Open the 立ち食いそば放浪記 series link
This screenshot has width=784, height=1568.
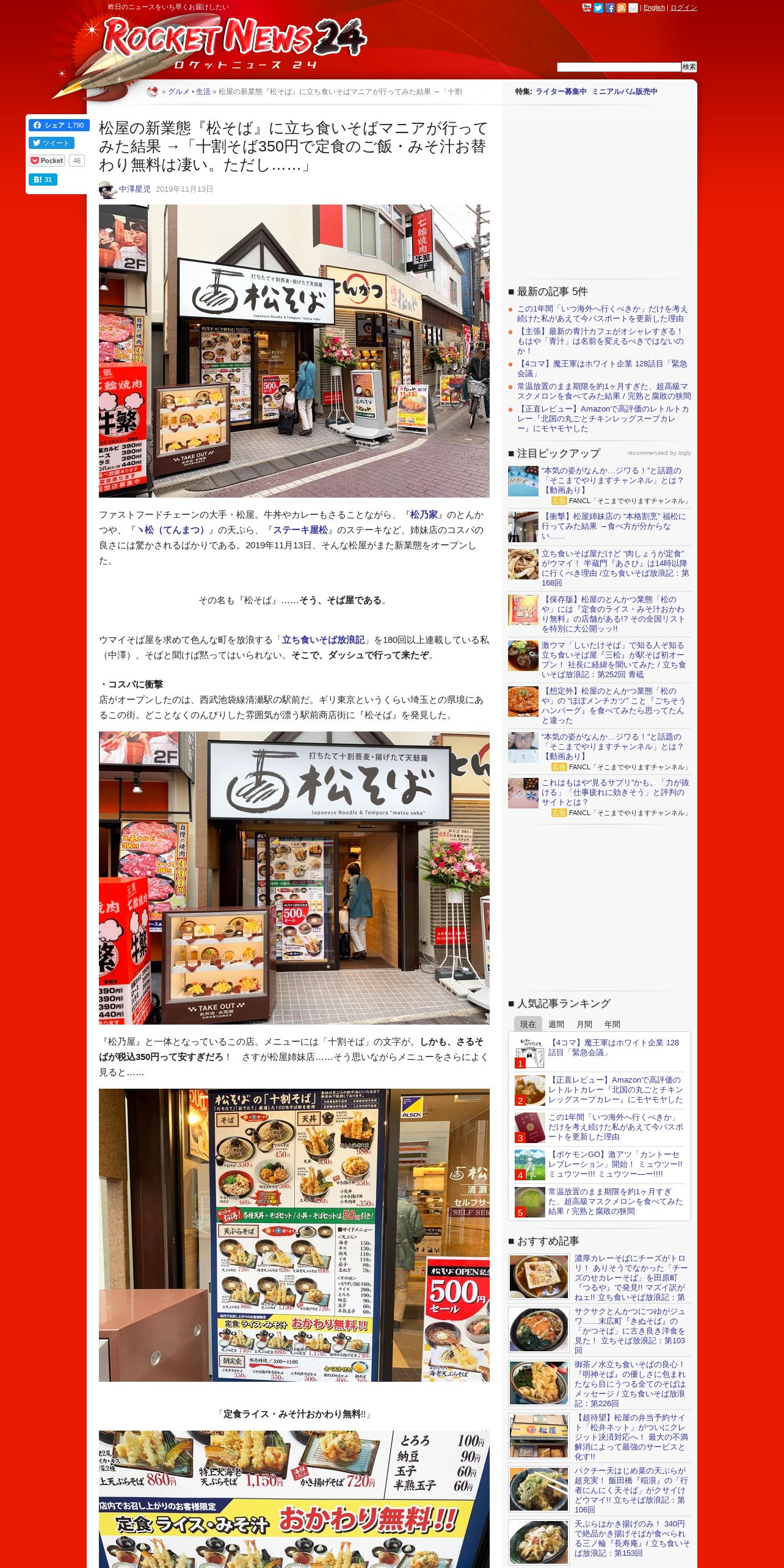coord(323,640)
